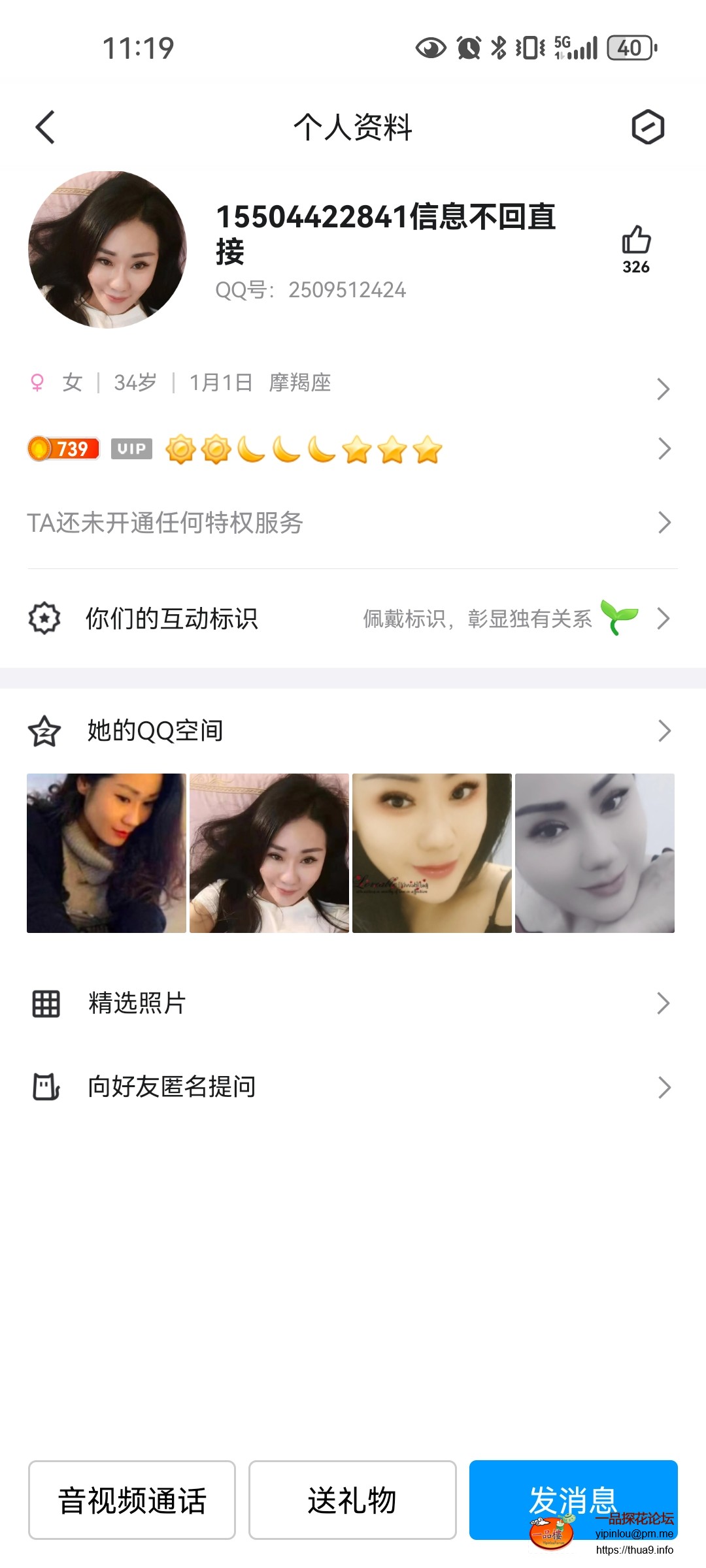
Task: Tap the anonymous question cat icon
Action: tap(44, 1086)
